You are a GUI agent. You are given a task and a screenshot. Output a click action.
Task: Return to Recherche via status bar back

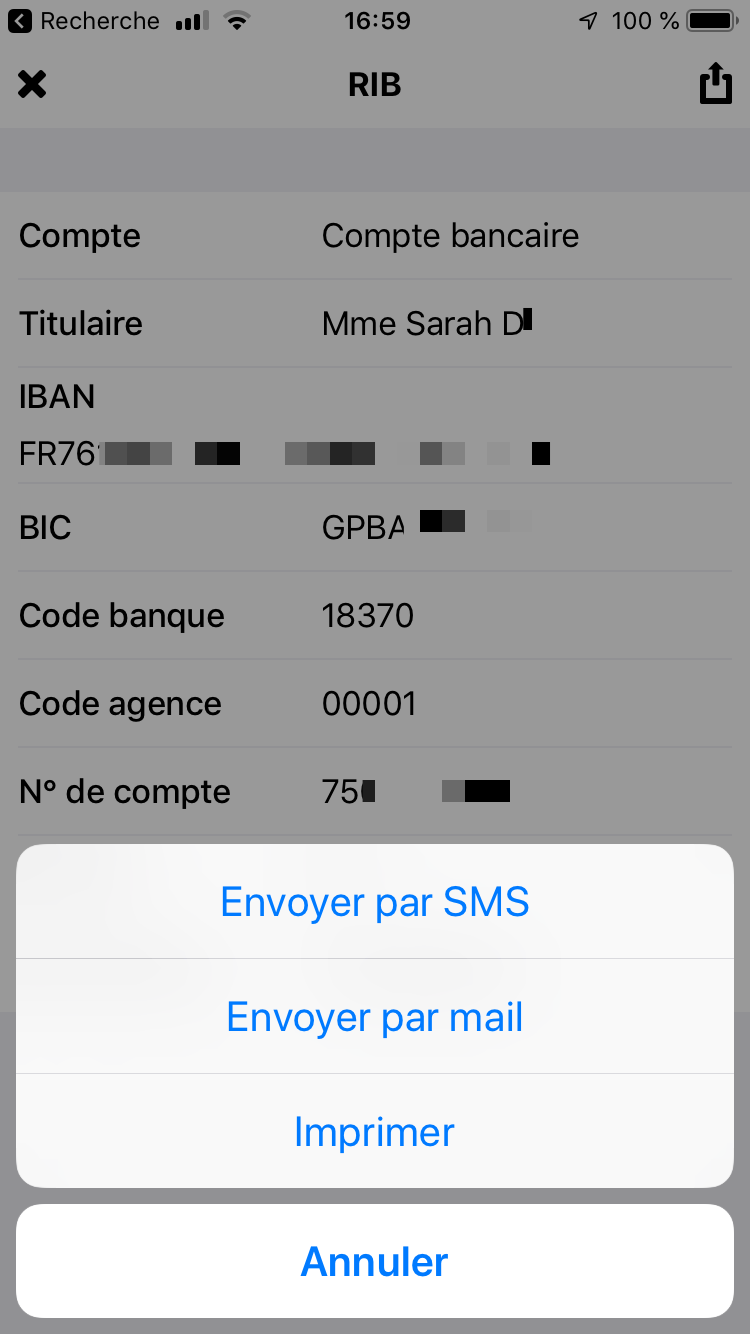(85, 21)
